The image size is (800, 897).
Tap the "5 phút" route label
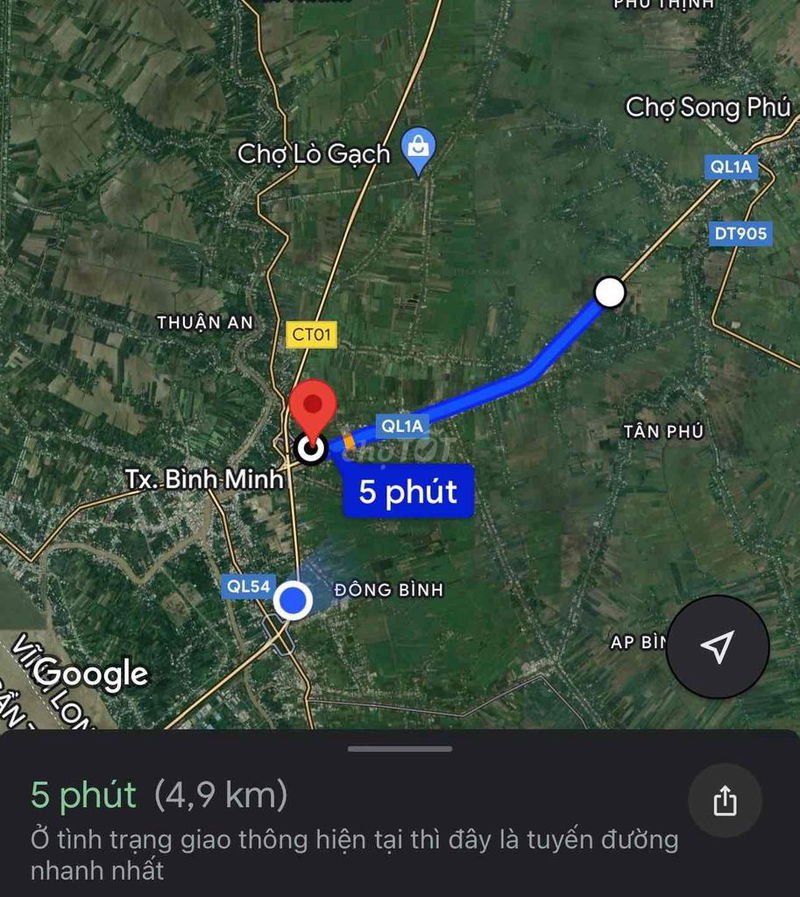408,492
